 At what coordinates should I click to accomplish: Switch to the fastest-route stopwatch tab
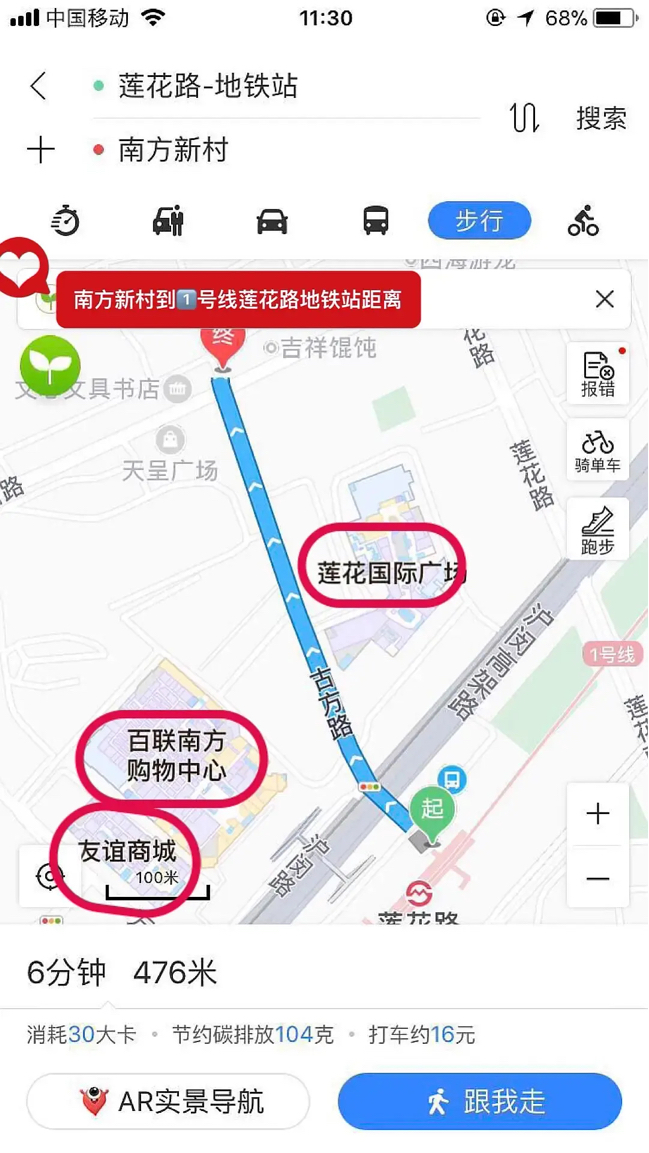coord(65,220)
